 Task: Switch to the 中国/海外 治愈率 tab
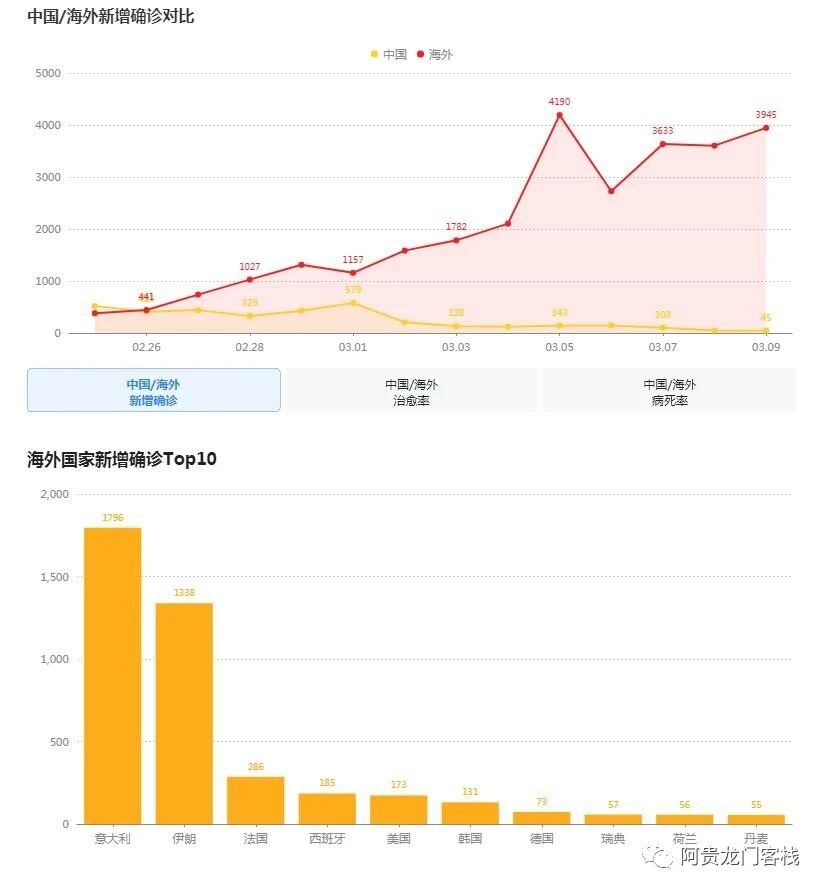click(x=411, y=391)
